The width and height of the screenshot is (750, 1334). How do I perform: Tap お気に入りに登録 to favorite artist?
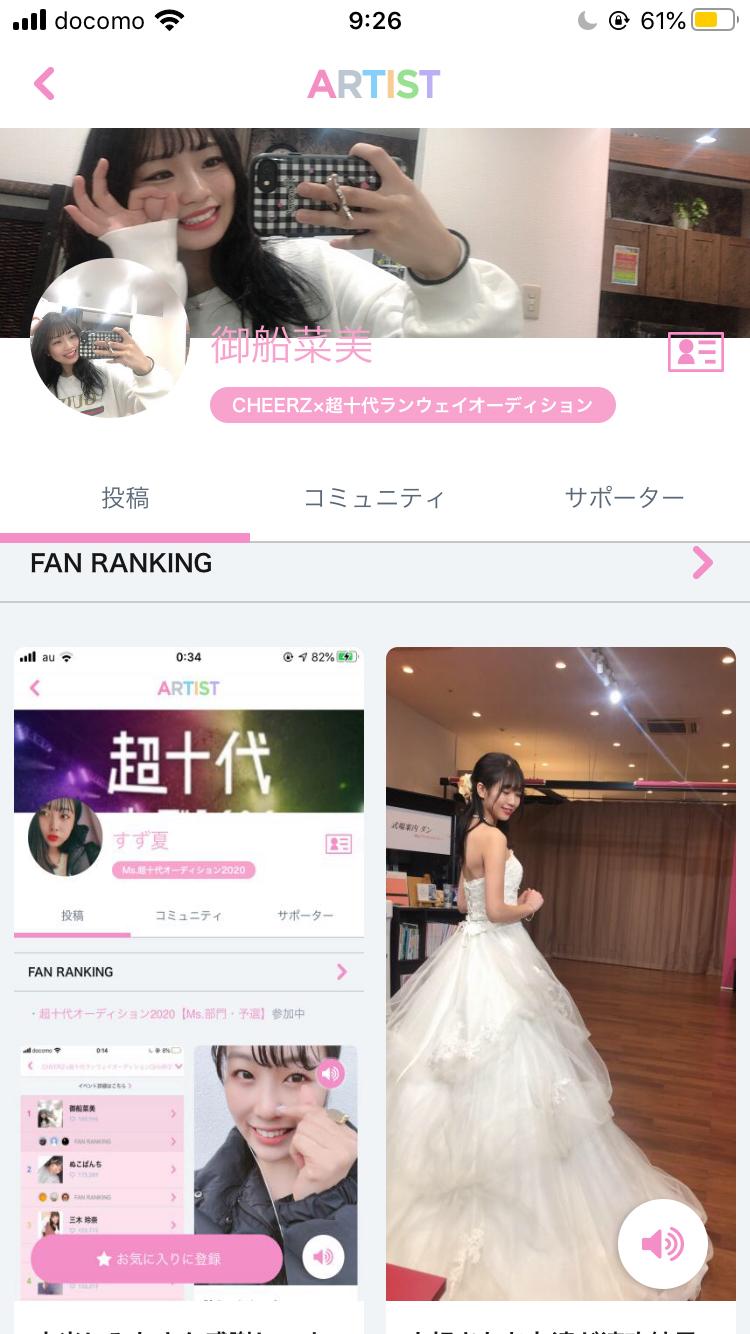click(157, 1259)
